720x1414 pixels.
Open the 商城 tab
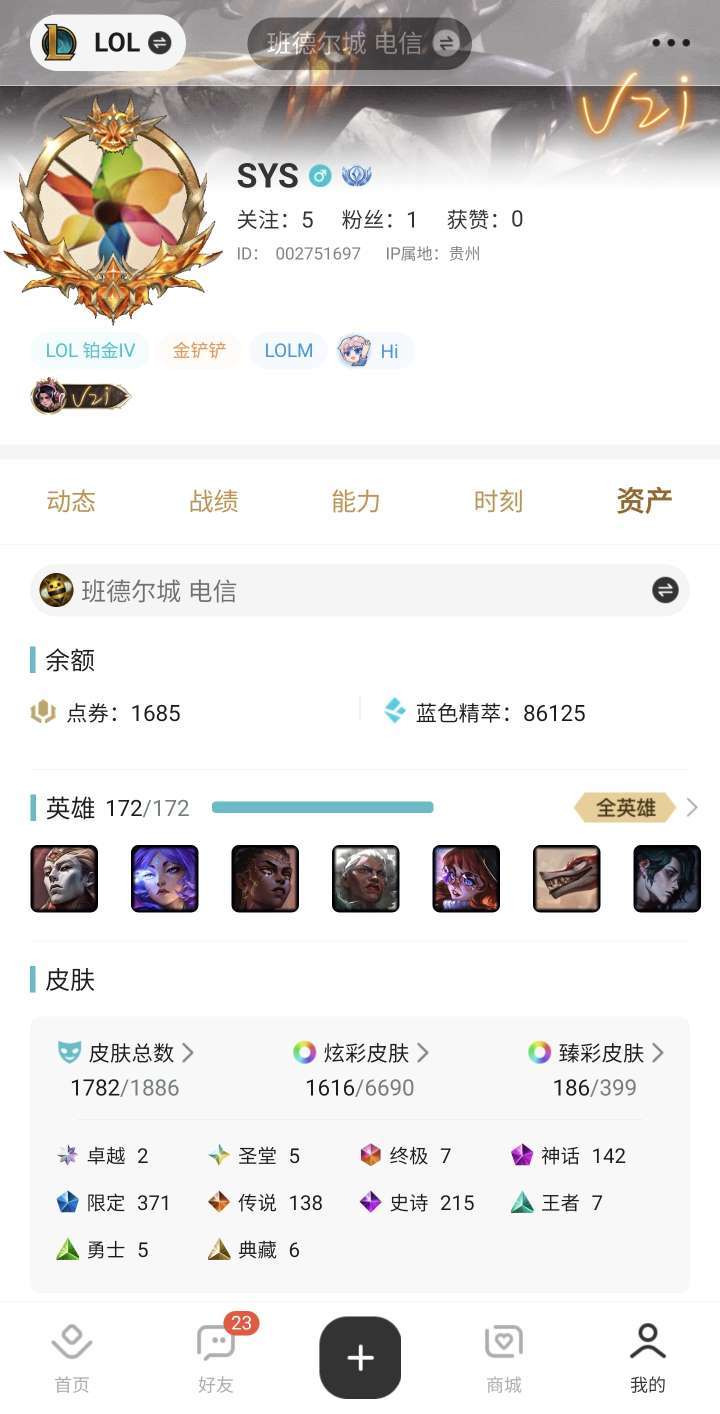(504, 1358)
